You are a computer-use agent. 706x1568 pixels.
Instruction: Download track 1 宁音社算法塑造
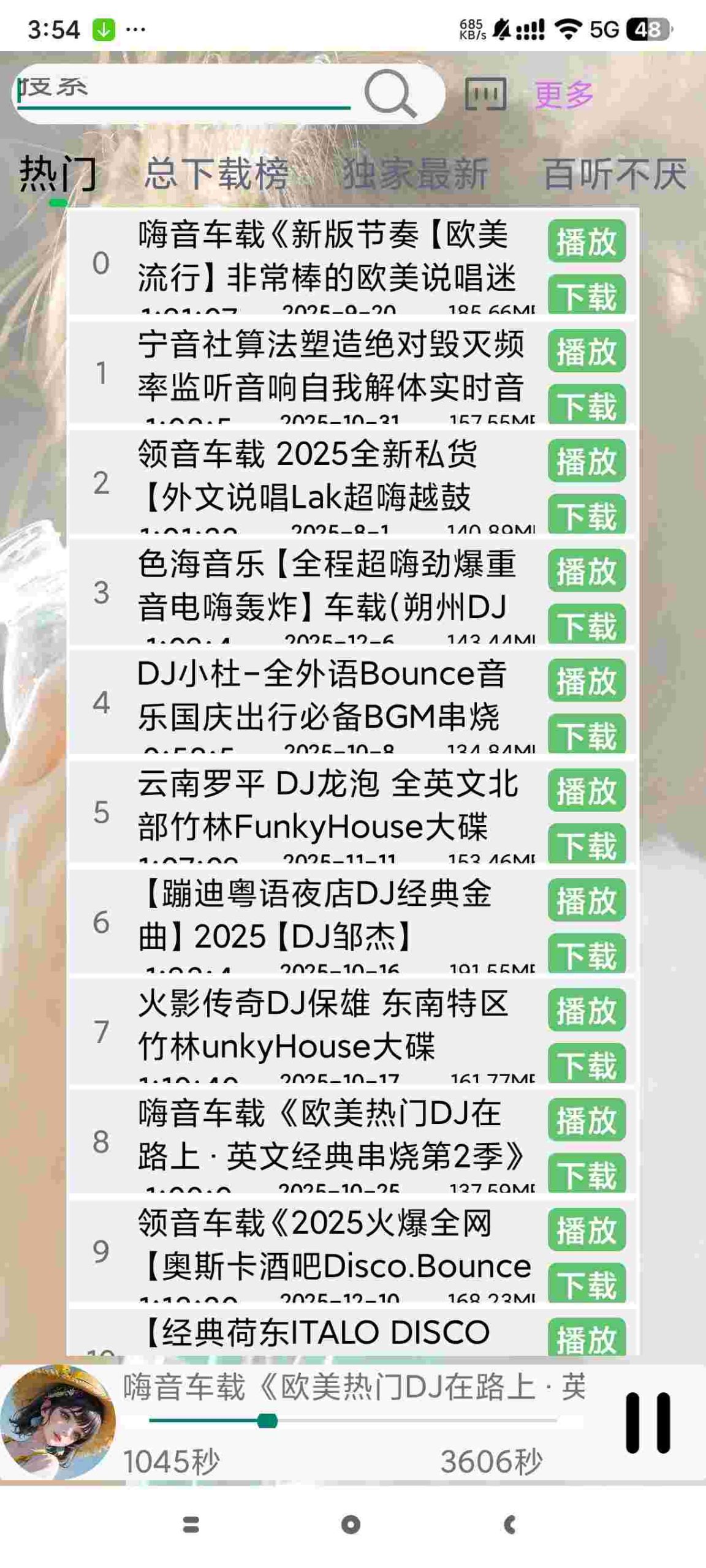click(586, 405)
